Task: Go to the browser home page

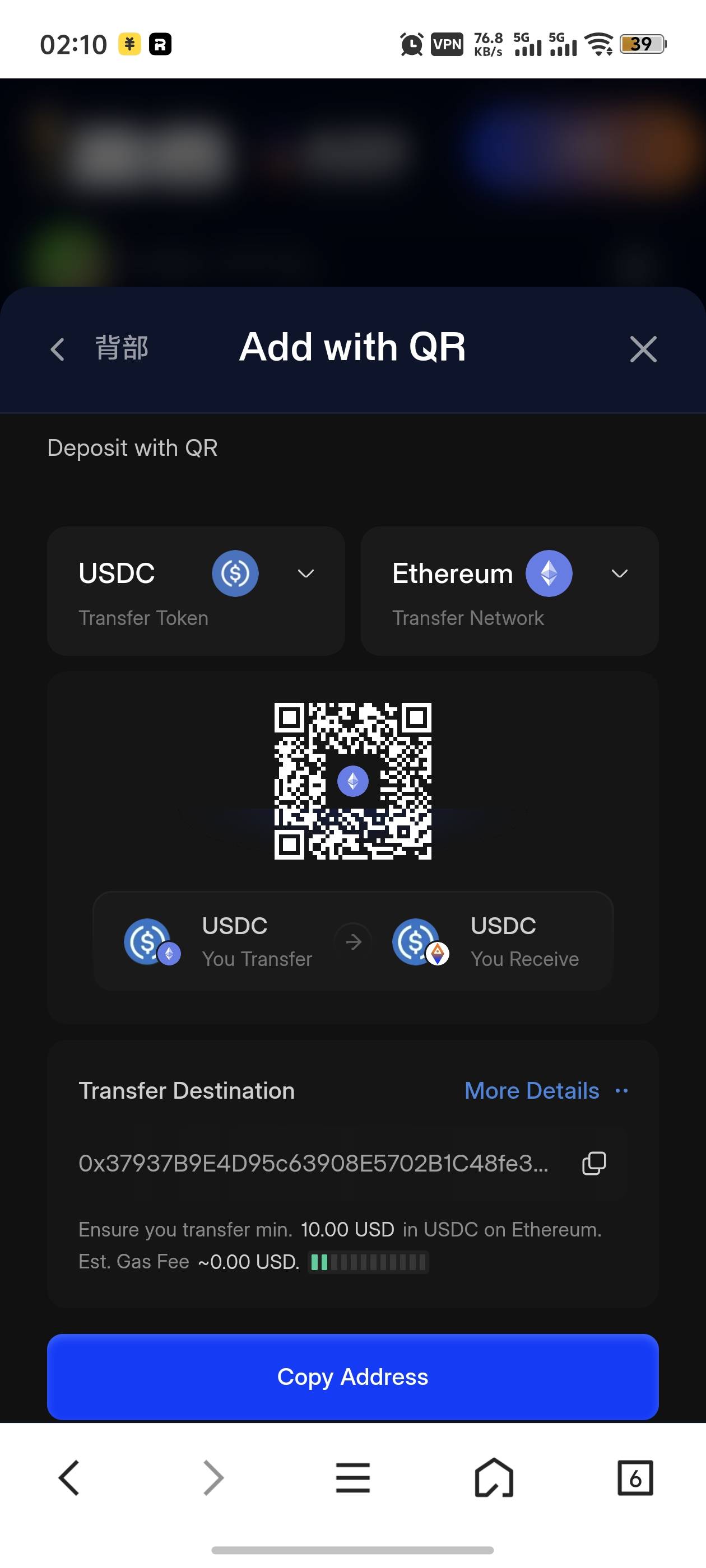Action: 494,1477
